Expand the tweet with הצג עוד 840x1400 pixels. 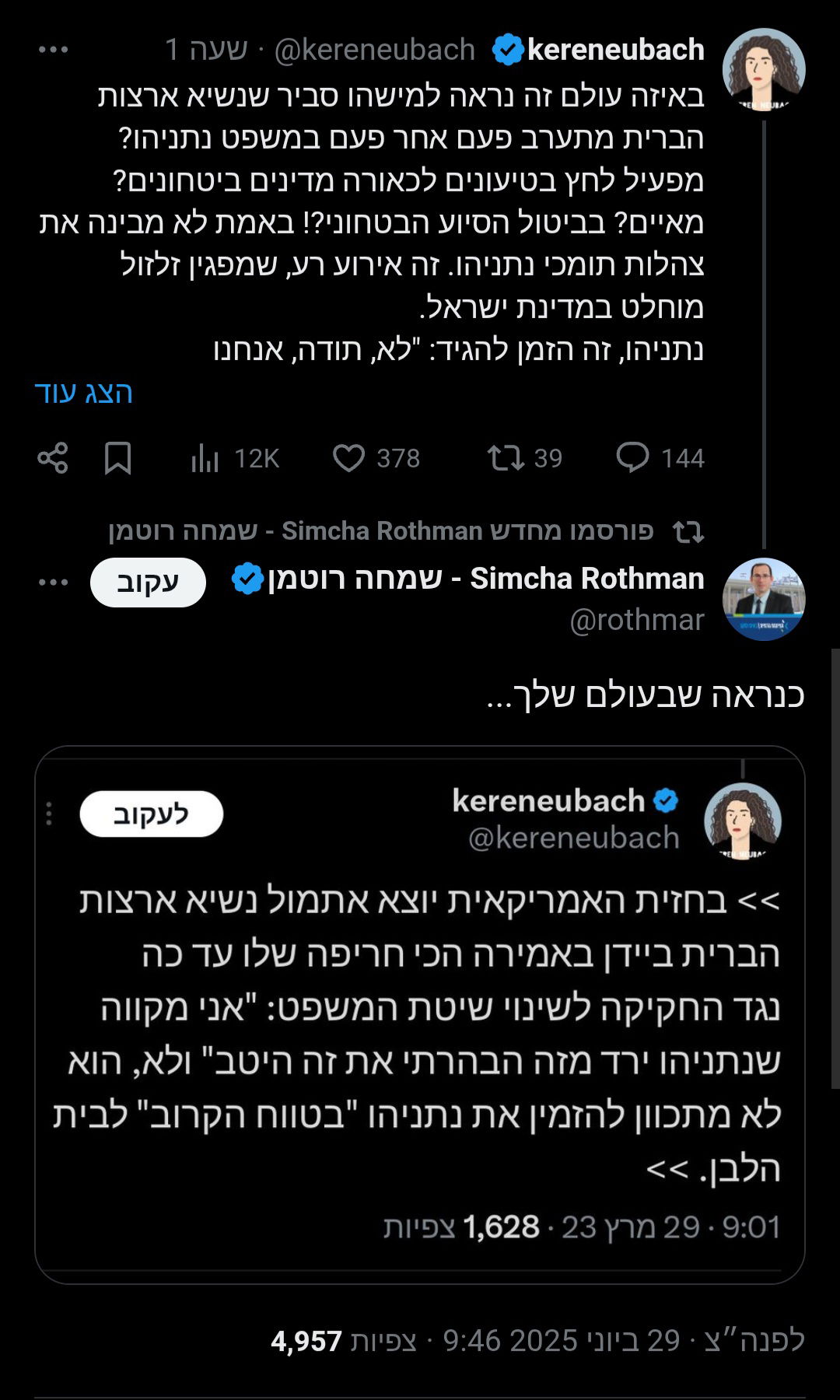pyautogui.click(x=84, y=393)
